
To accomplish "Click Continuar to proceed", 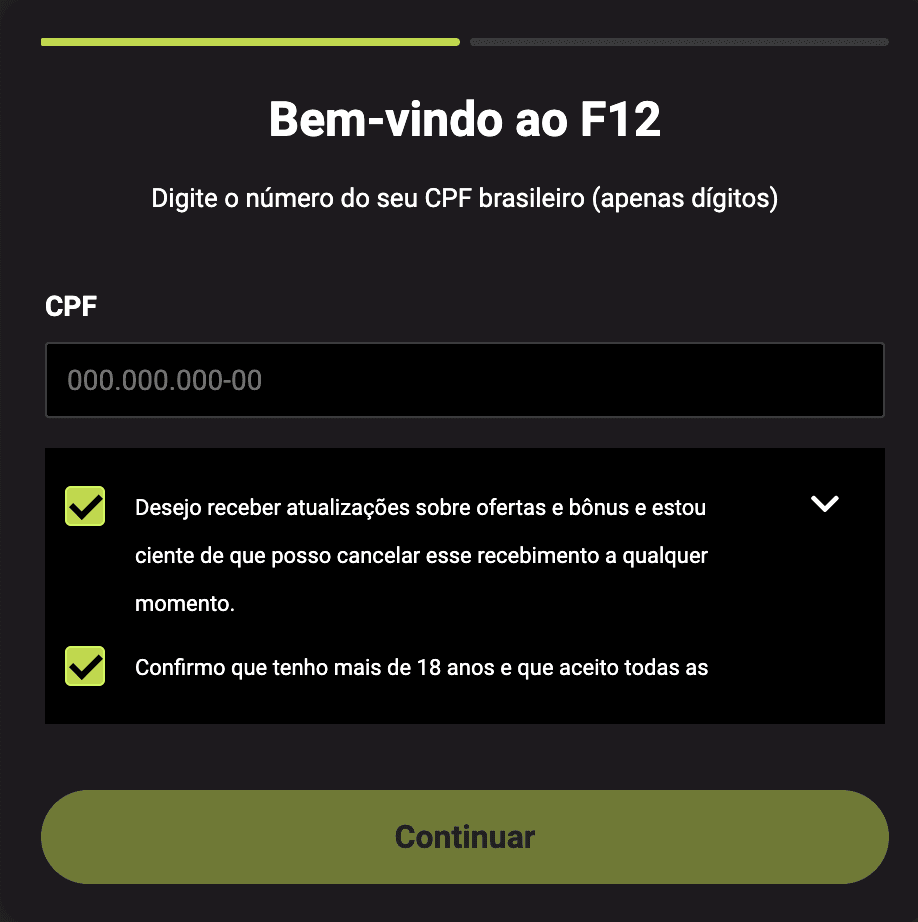I will [464, 837].
